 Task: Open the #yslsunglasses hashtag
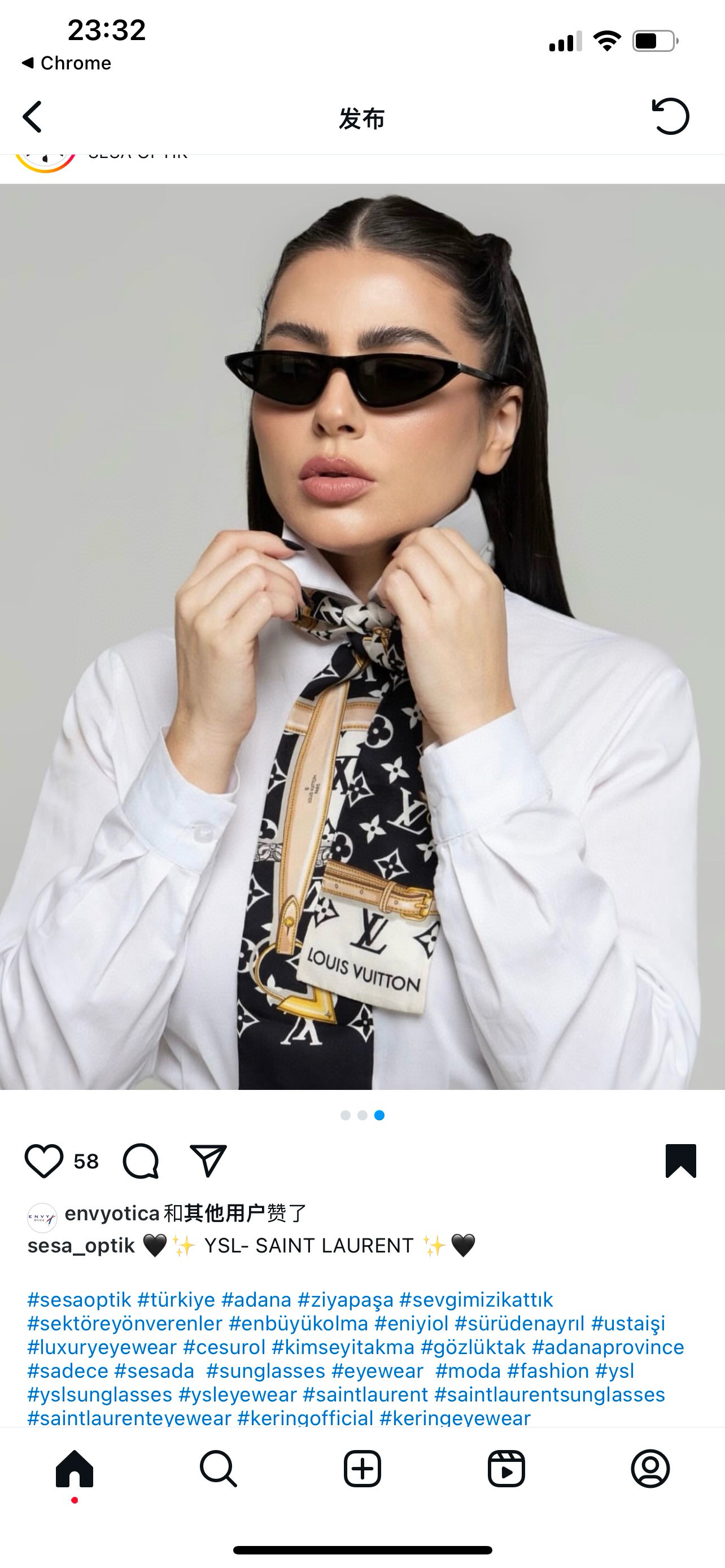(x=100, y=1395)
